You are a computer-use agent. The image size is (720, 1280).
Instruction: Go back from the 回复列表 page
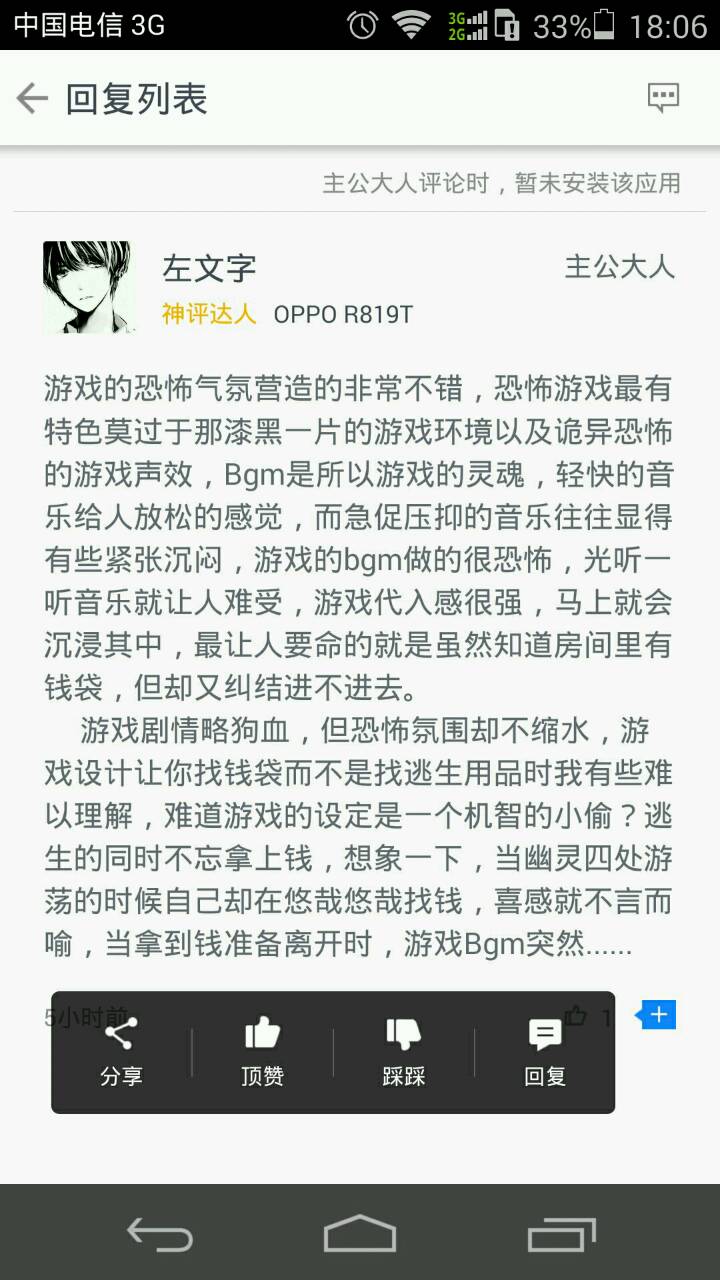tap(33, 98)
